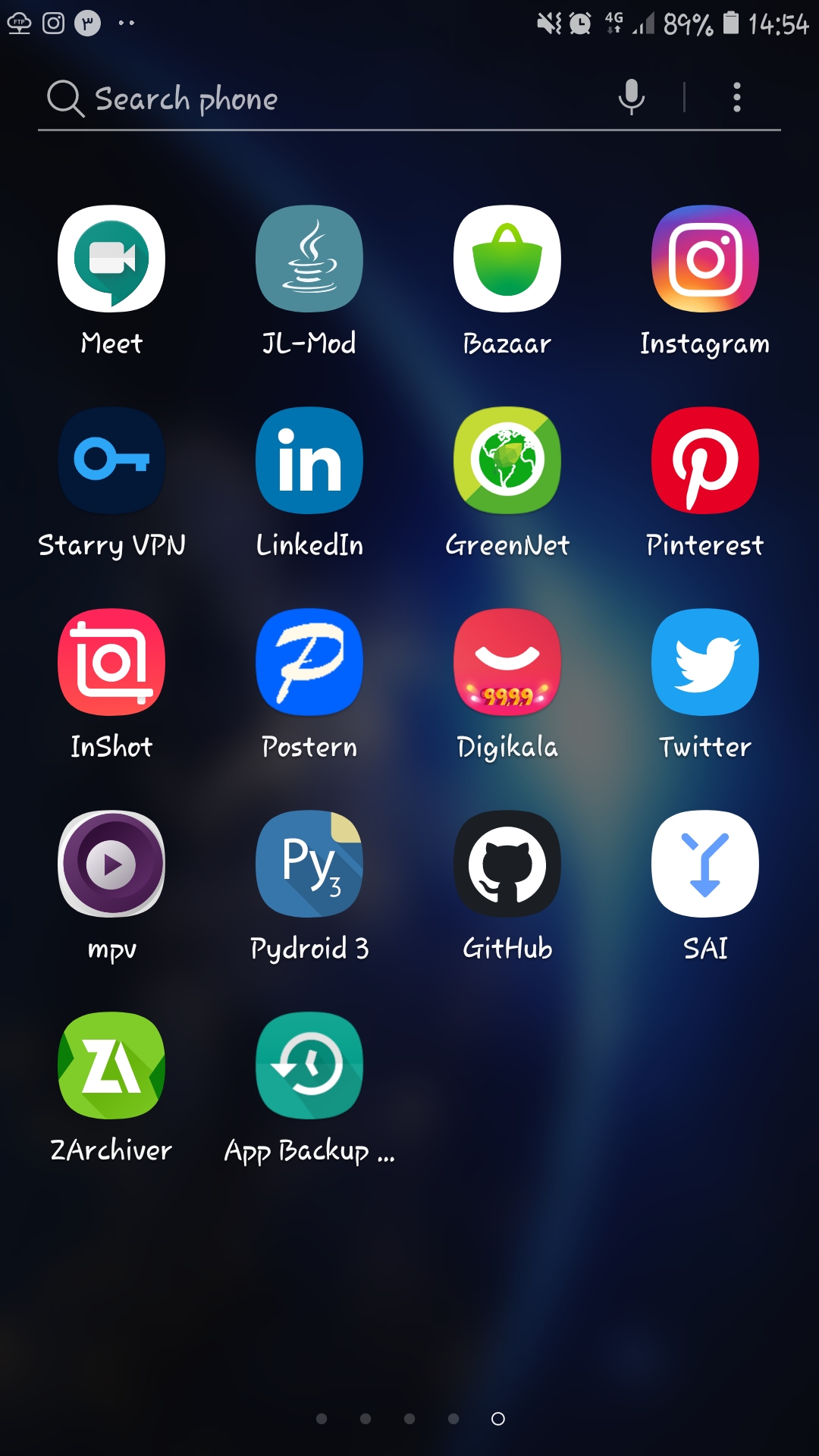Launch the Digikala shopping app
The height and width of the screenshot is (1456, 819).
click(x=507, y=661)
